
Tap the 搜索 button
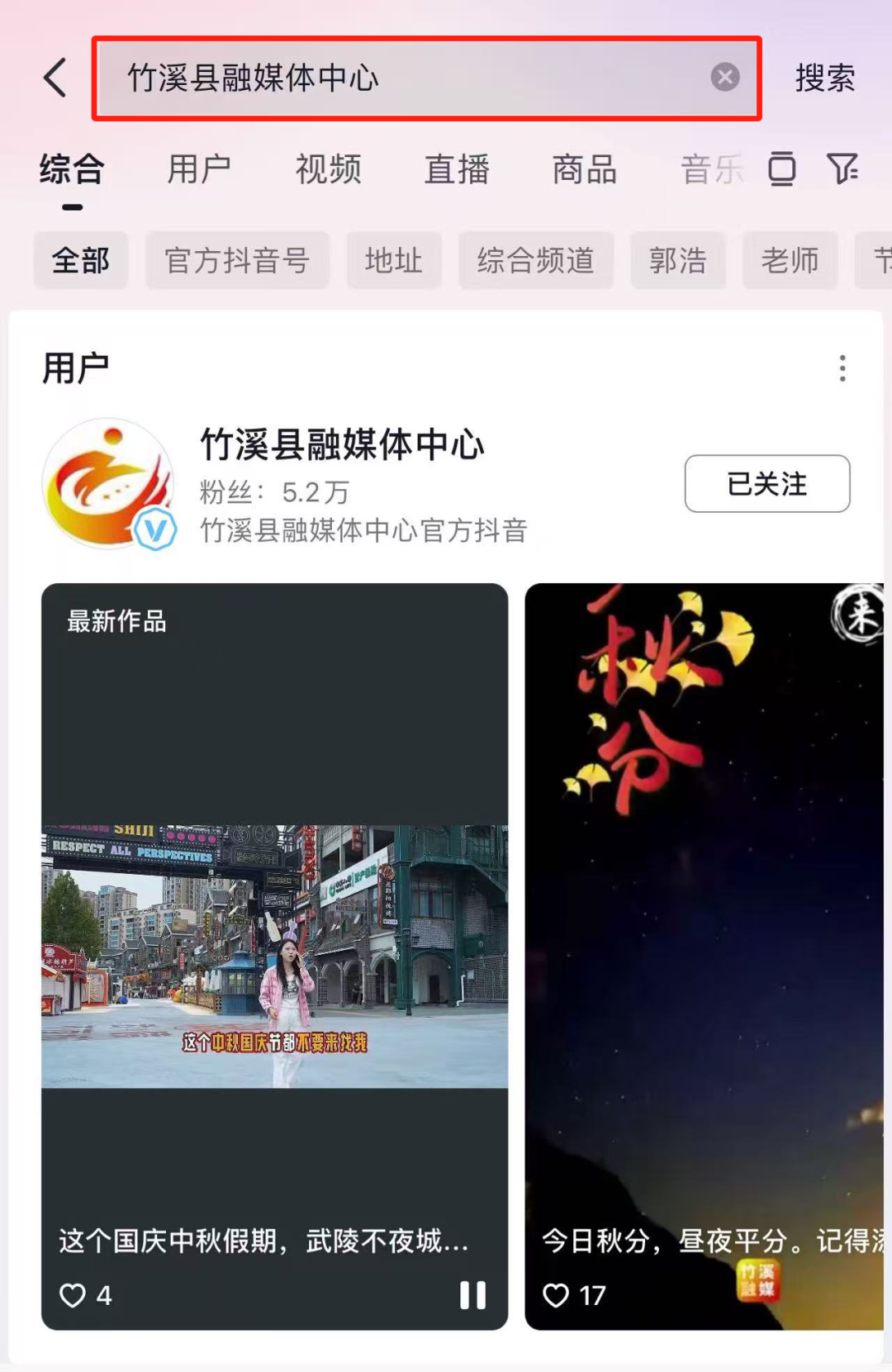(824, 78)
